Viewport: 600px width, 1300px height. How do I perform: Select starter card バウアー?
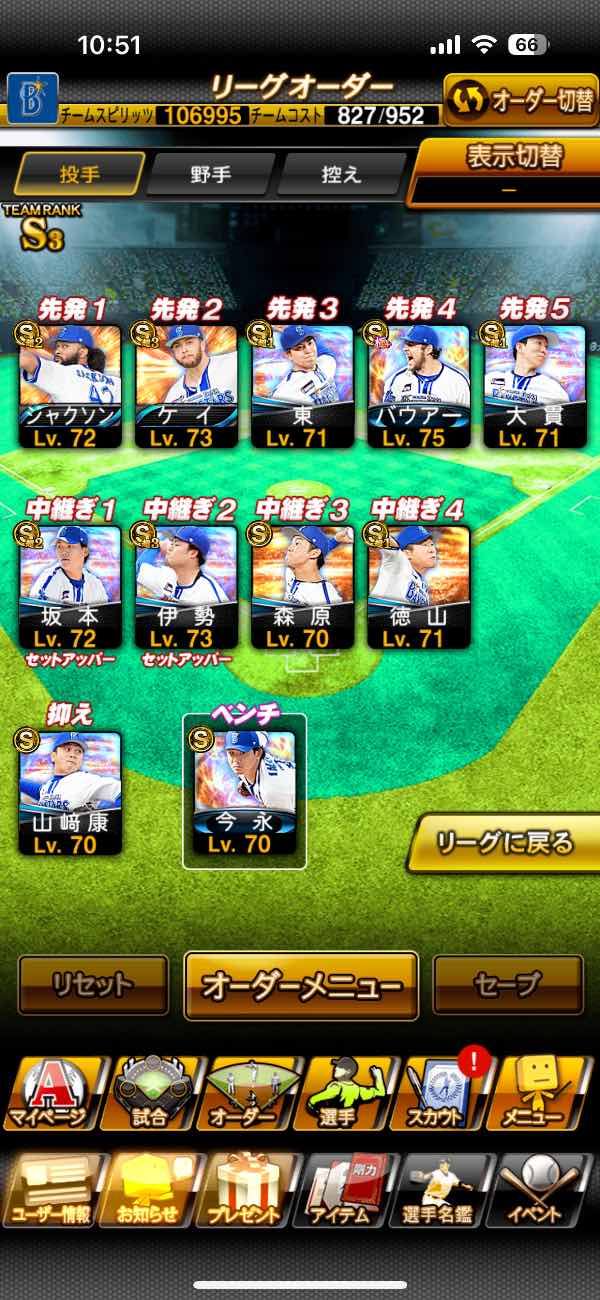click(x=419, y=386)
